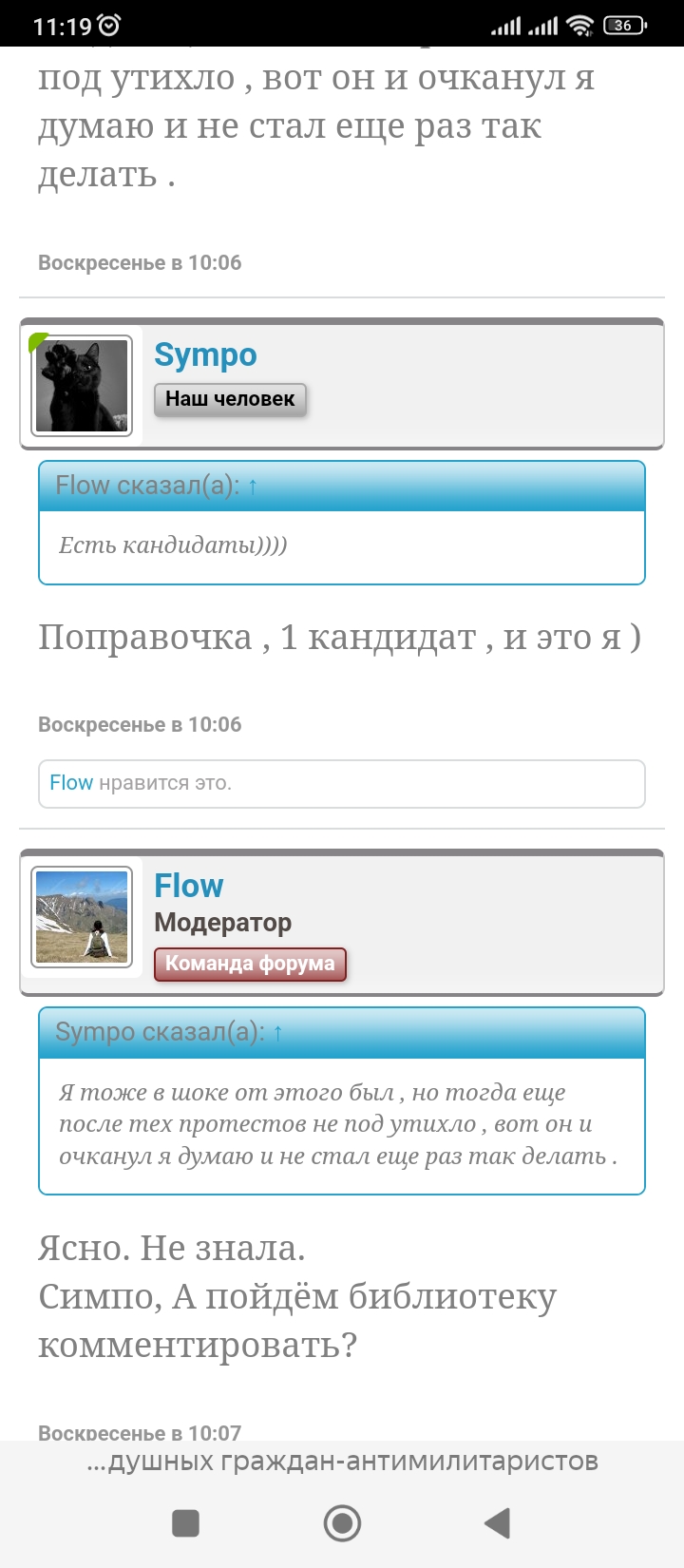684x1568 pixels.
Task: Open the 10:06 timestamp under Sympo's reply
Action: [140, 725]
